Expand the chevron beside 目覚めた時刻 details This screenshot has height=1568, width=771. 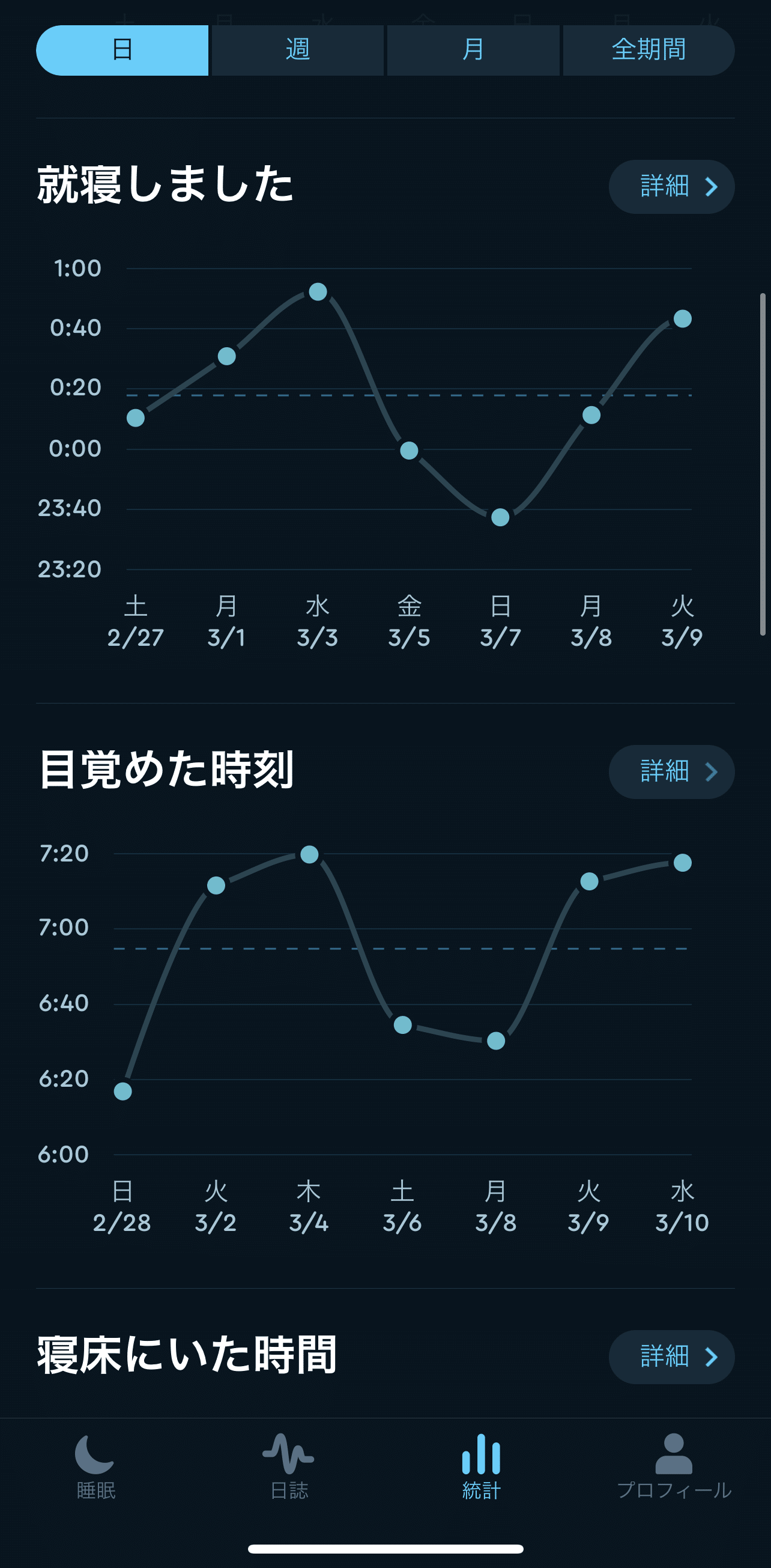point(711,771)
